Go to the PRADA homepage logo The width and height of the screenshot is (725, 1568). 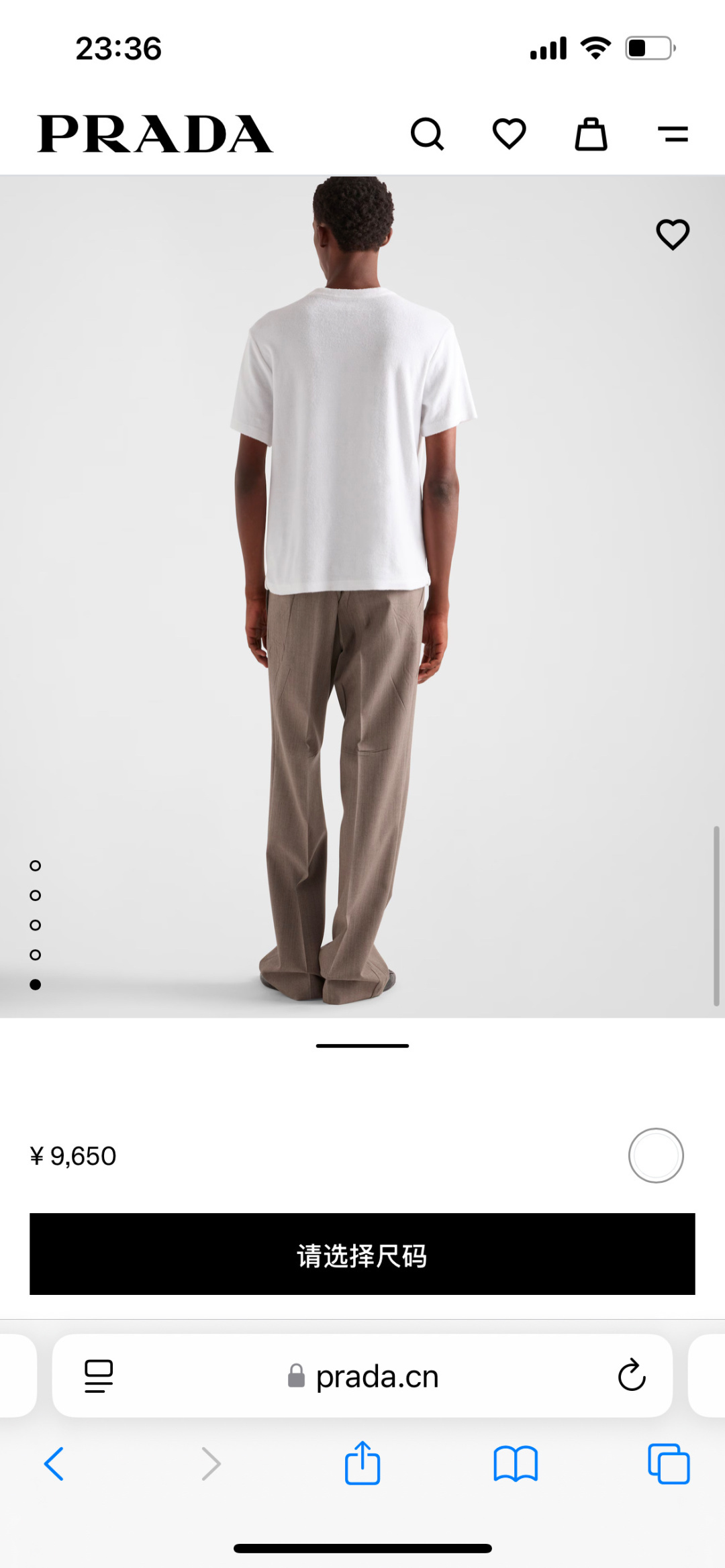(155, 134)
